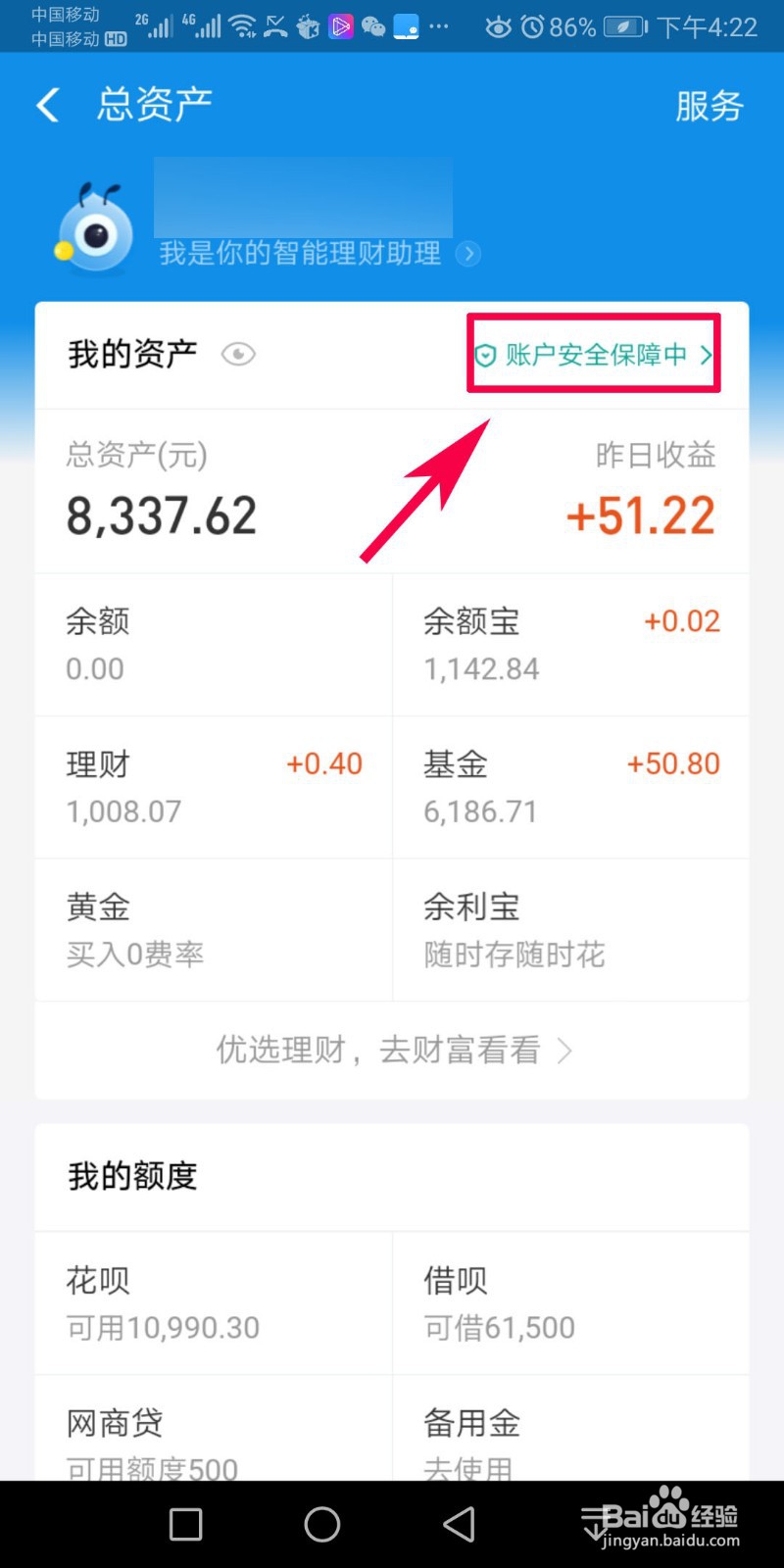Image resolution: width=784 pixels, height=1568 pixels.
Task: Open the 服务 menu at top right
Action: click(710, 106)
